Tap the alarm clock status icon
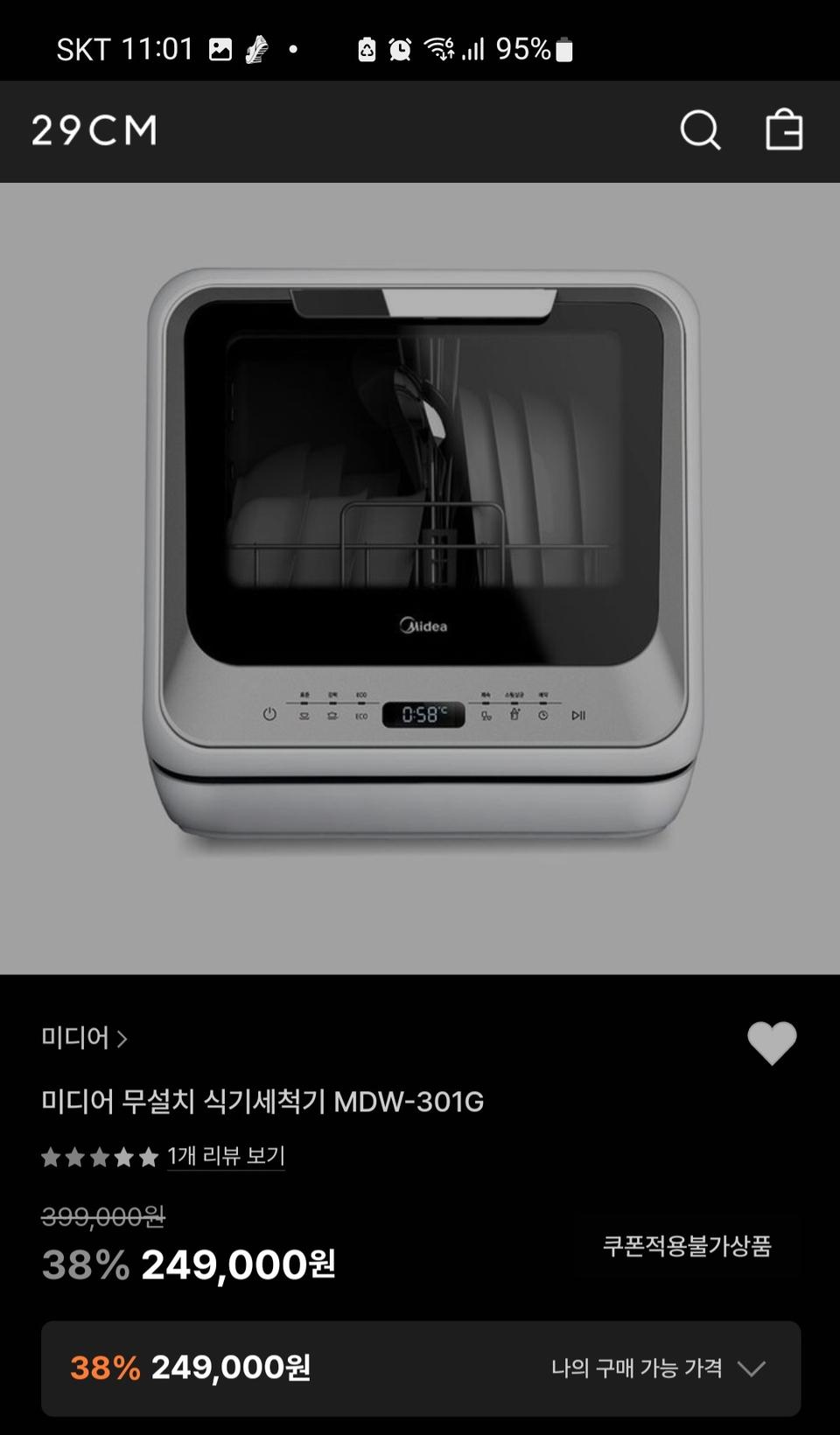 (x=401, y=51)
